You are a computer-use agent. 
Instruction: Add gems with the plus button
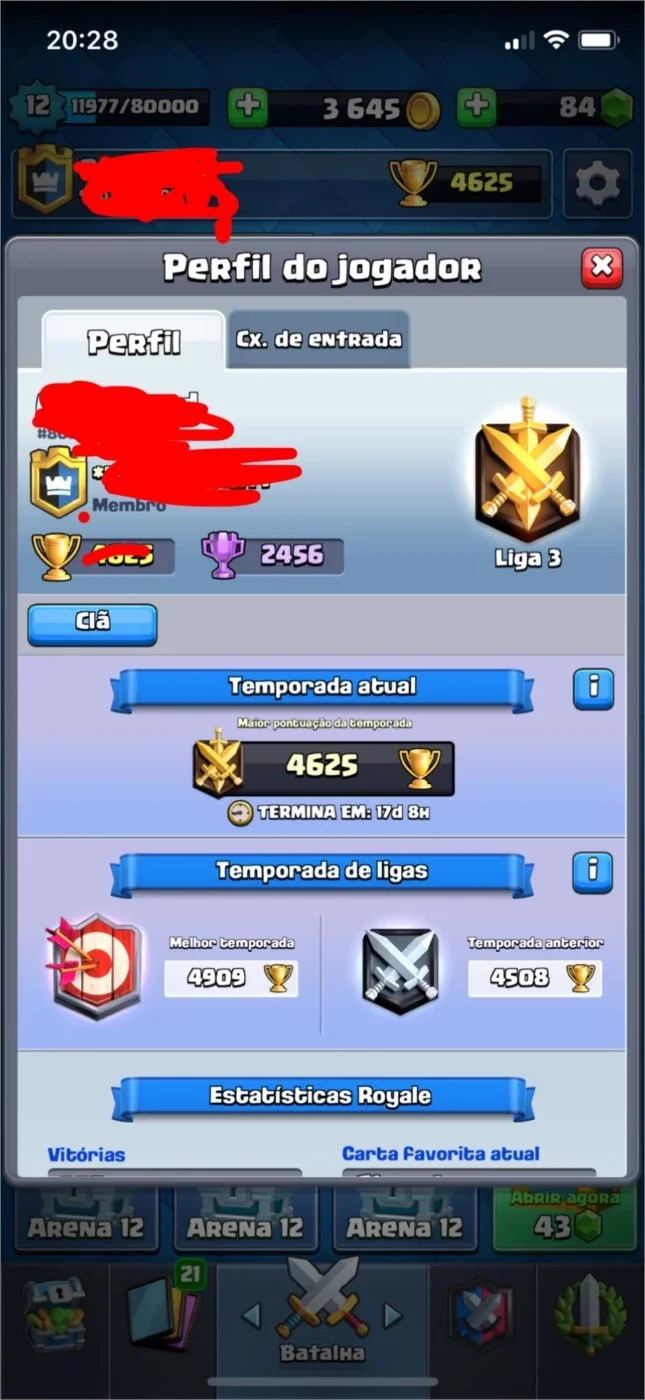477,107
